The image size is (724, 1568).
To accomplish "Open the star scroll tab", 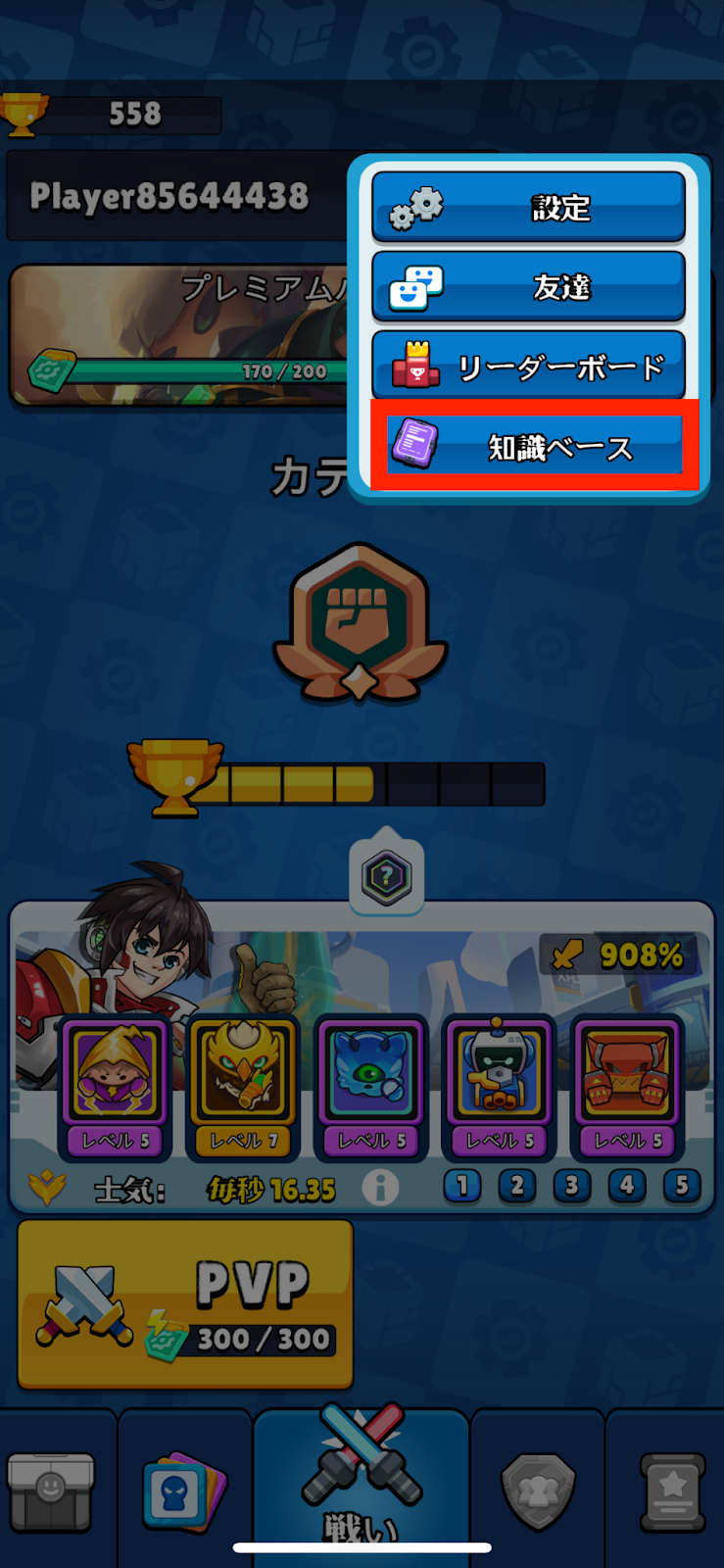I will click(x=672, y=1492).
